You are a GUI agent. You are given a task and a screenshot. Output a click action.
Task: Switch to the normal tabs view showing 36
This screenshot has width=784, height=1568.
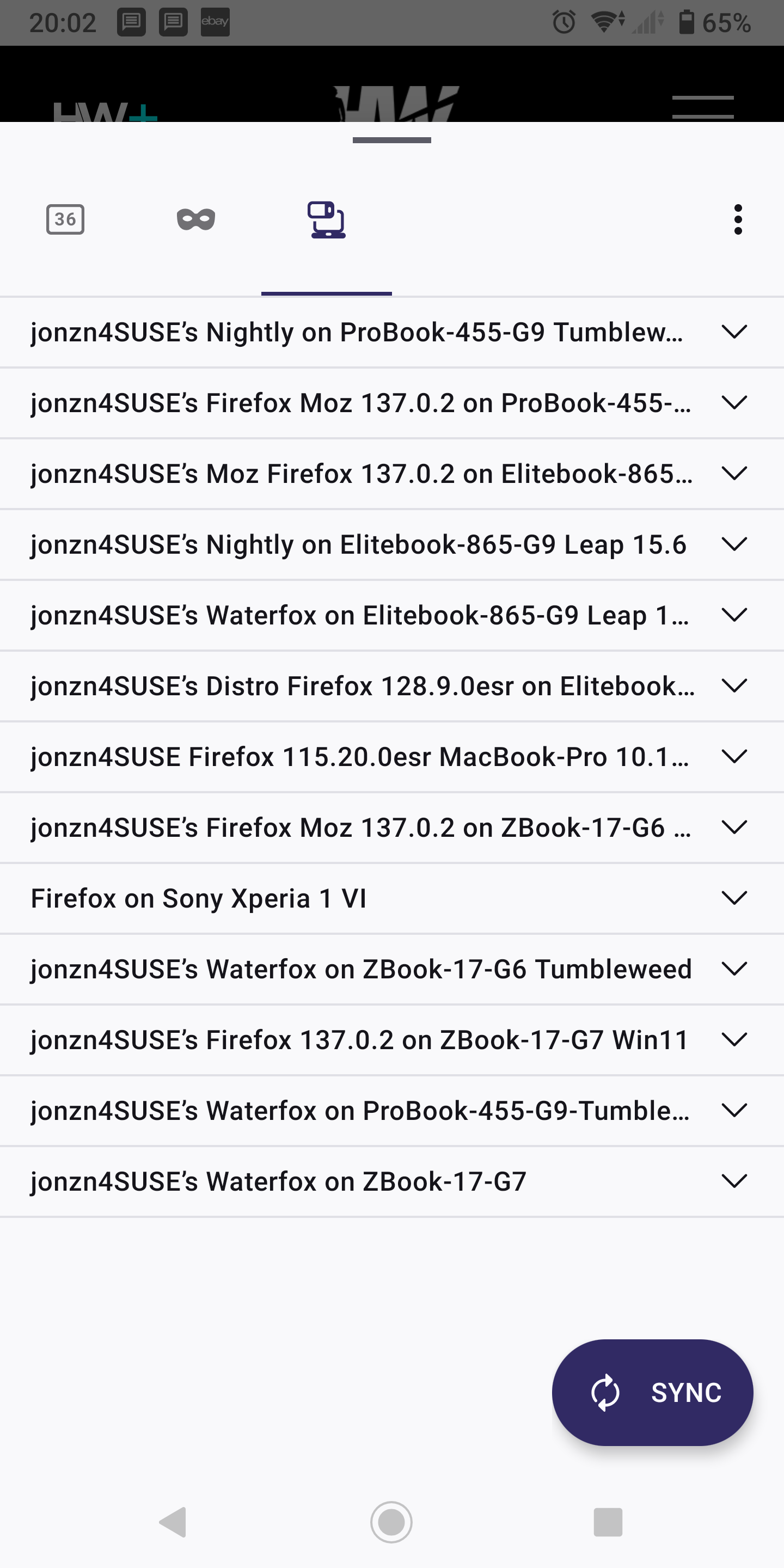pos(65,219)
